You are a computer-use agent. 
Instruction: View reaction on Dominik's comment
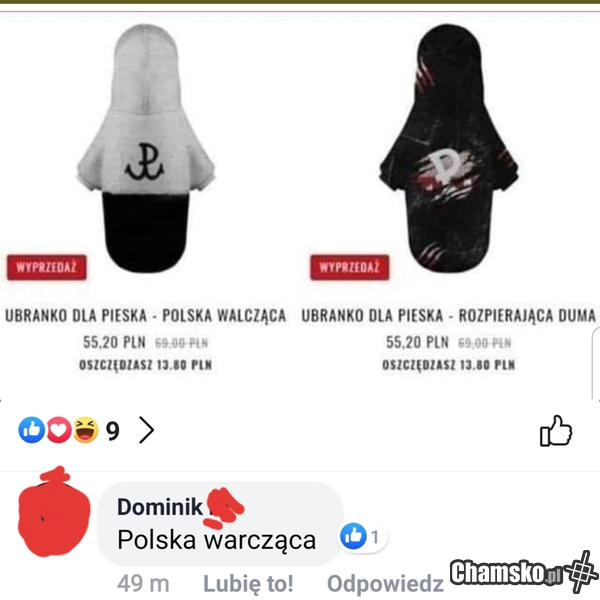362,537
